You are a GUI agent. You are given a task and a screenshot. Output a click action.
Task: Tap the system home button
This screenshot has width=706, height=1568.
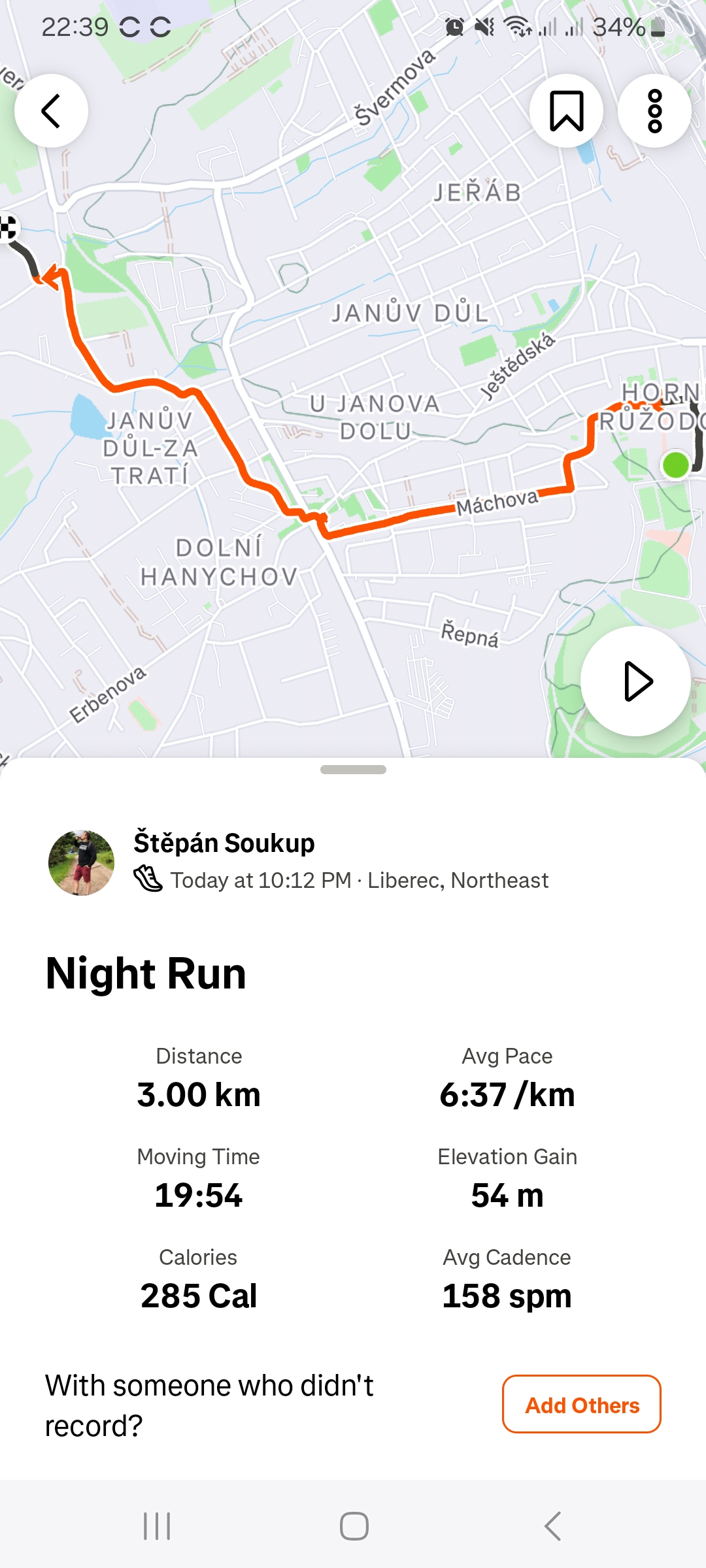[354, 1526]
